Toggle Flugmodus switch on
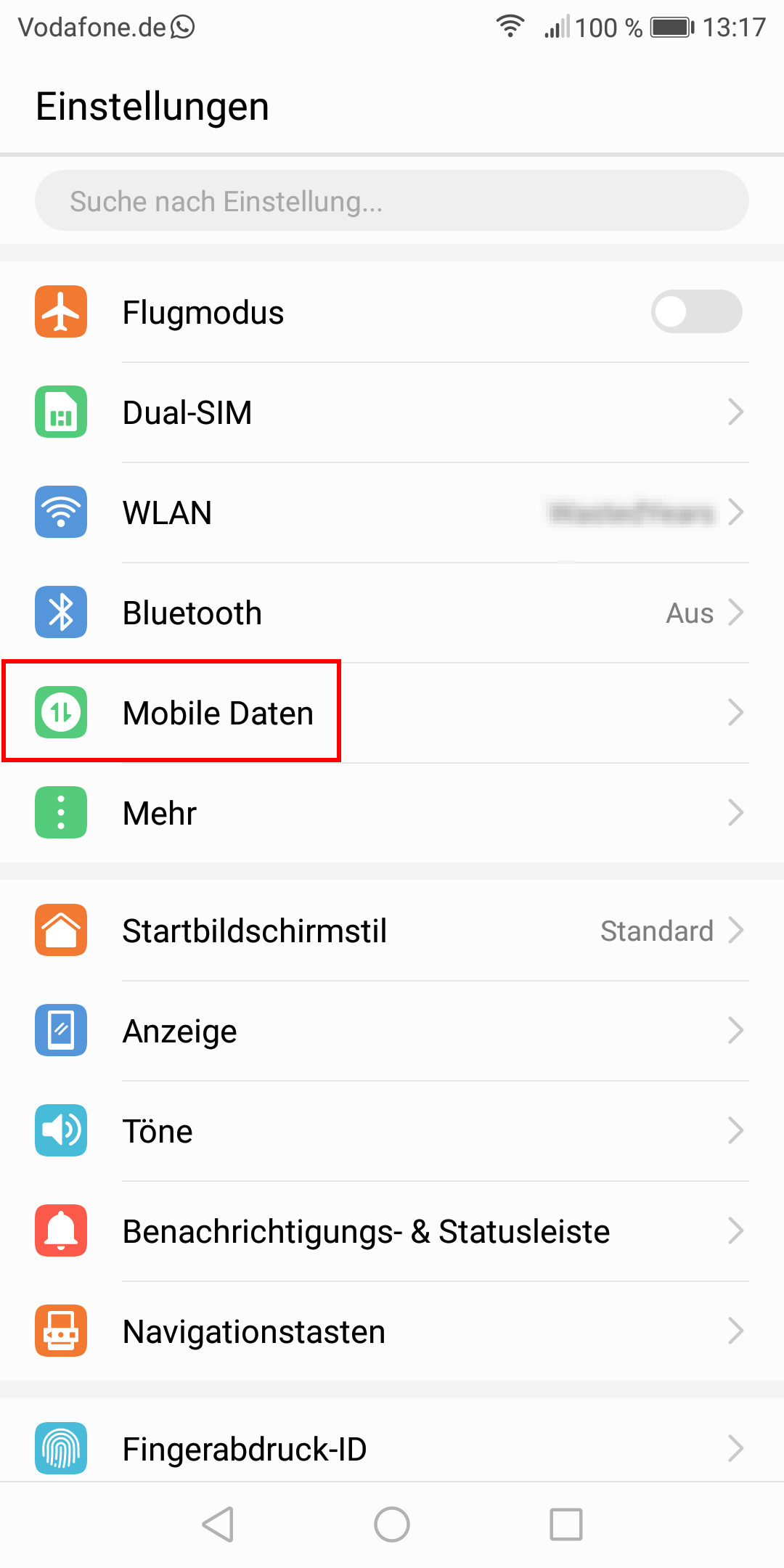Viewport: 784px width, 1568px height. click(x=695, y=312)
